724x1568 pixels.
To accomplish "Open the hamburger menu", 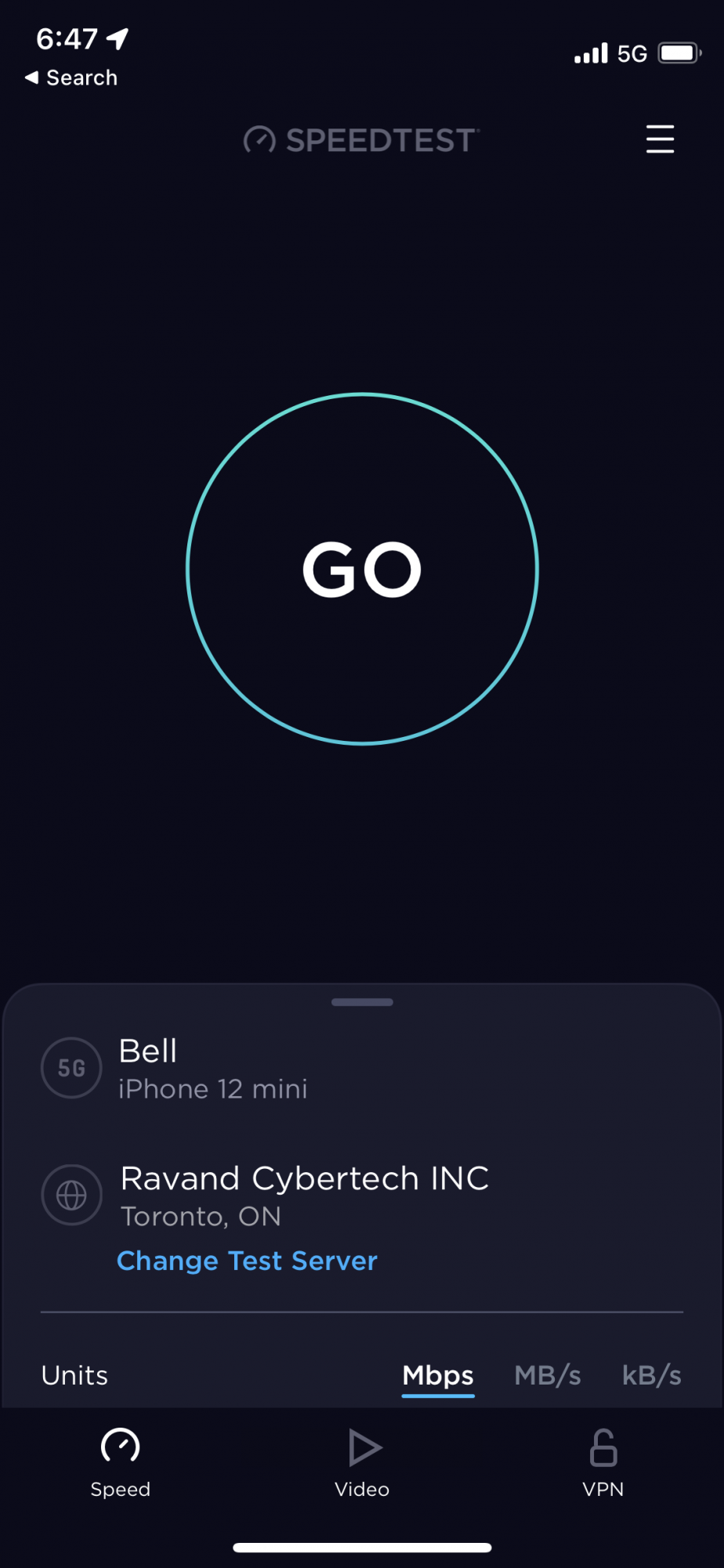I will click(660, 140).
